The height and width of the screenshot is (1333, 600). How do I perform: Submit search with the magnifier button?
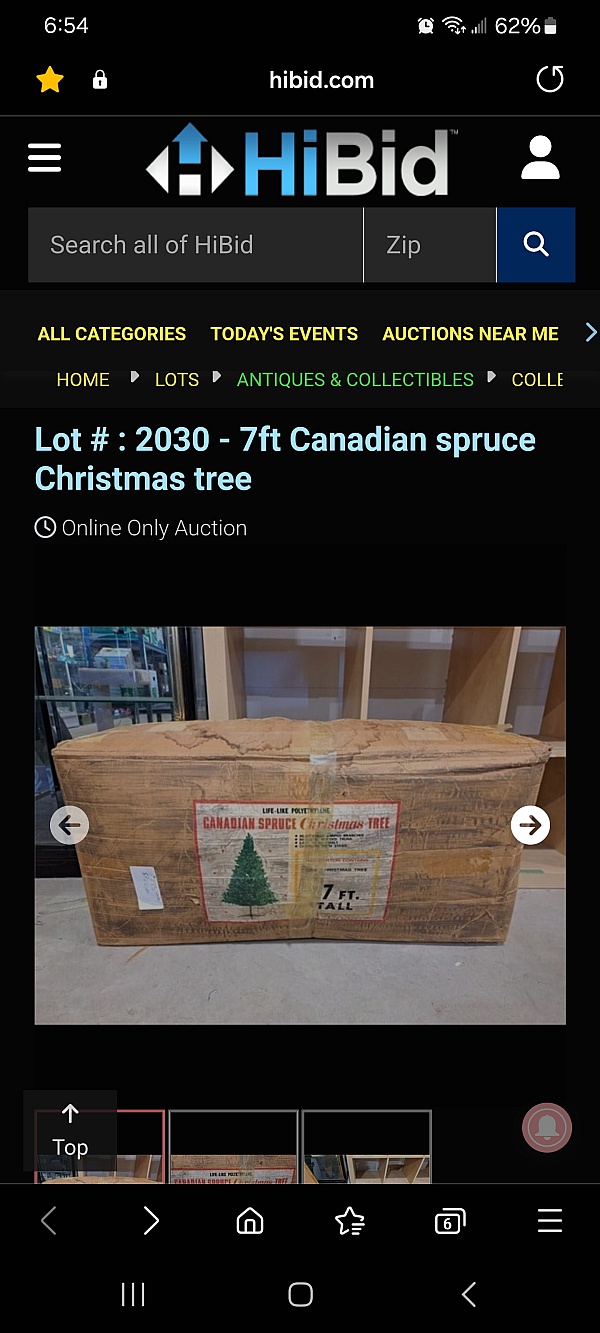coord(536,245)
